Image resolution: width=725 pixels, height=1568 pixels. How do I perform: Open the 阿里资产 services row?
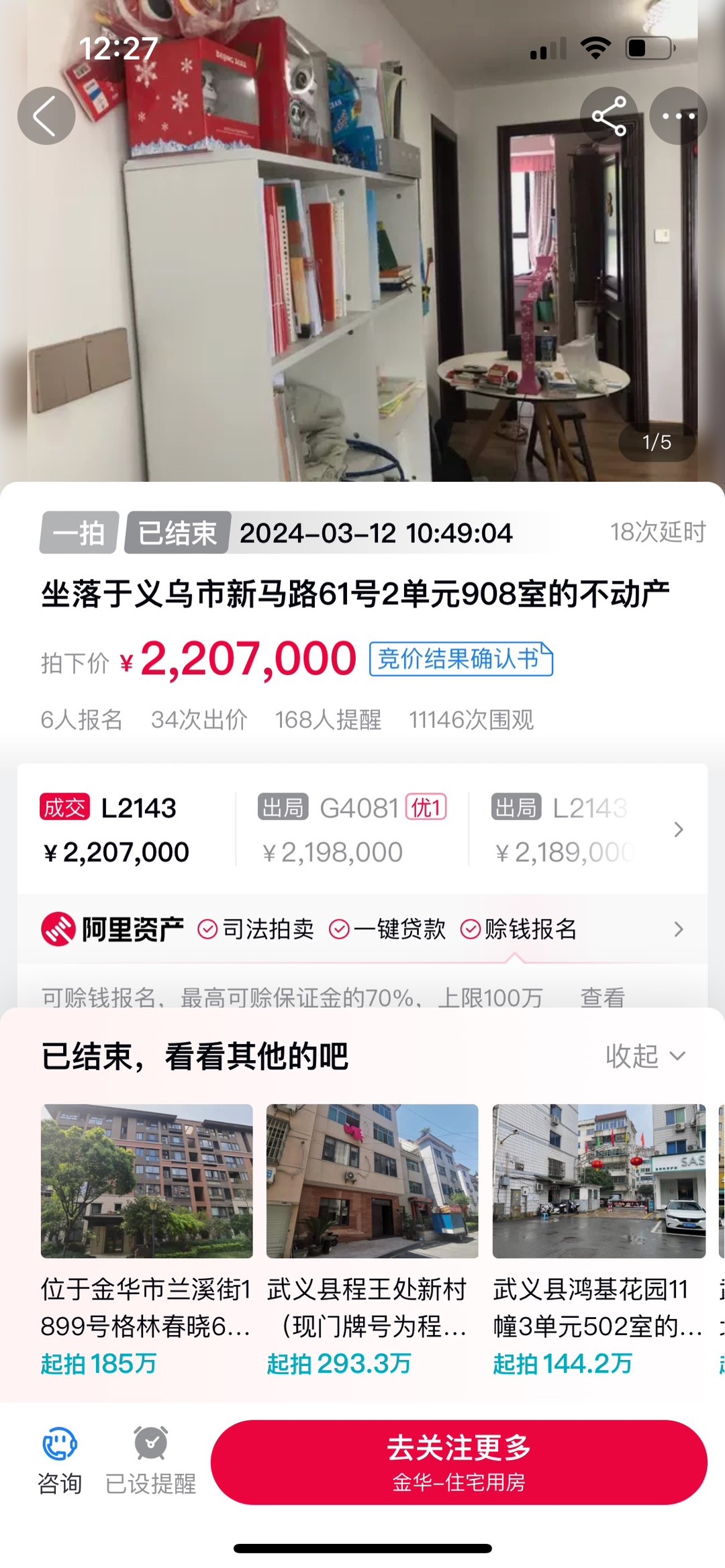pos(362,929)
